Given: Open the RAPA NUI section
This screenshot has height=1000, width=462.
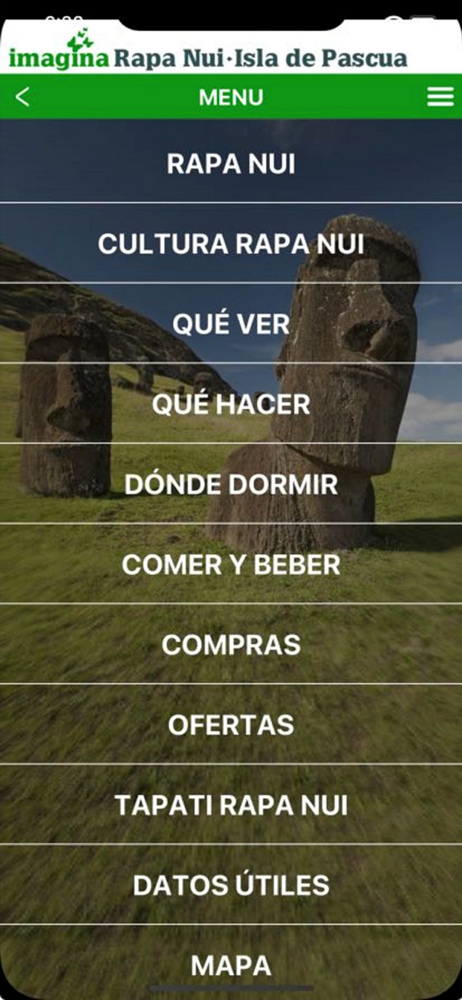Looking at the screenshot, I should pyautogui.click(x=231, y=162).
